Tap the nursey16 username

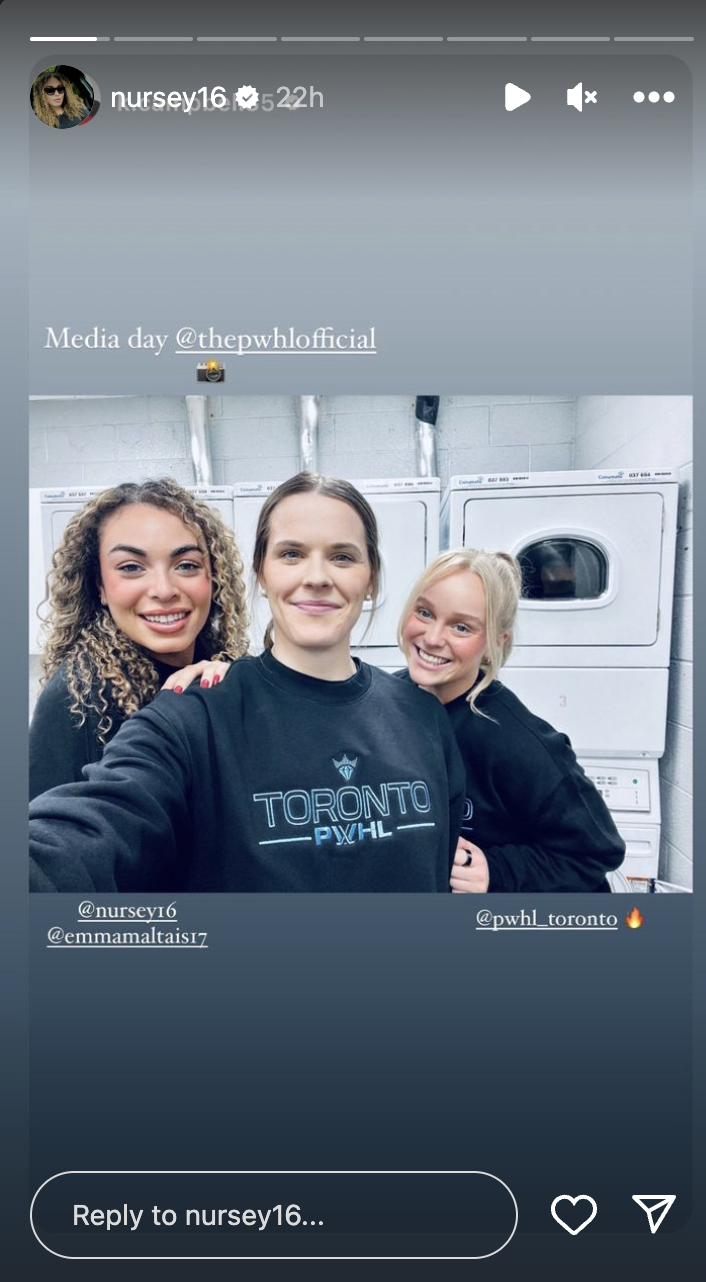[x=169, y=97]
